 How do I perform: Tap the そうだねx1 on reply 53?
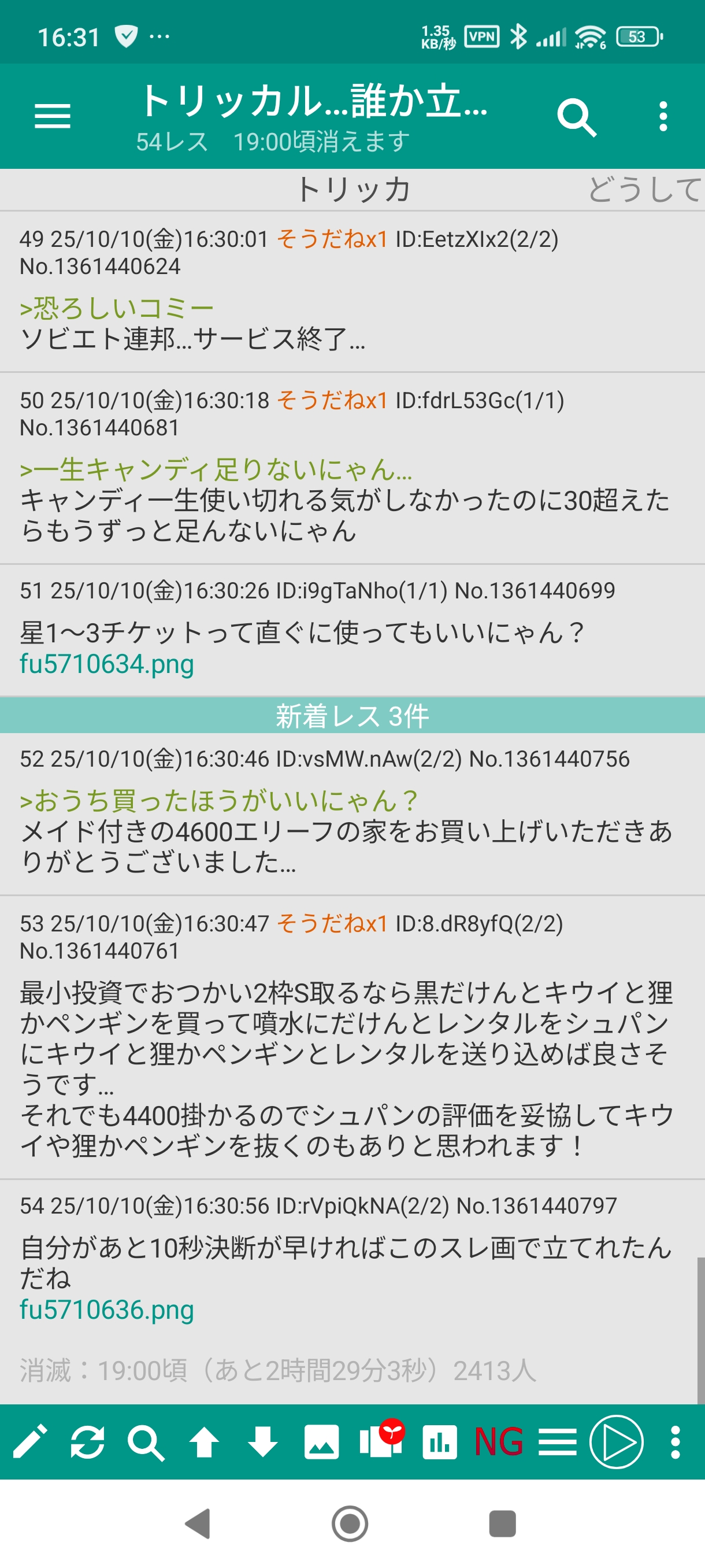[x=332, y=924]
